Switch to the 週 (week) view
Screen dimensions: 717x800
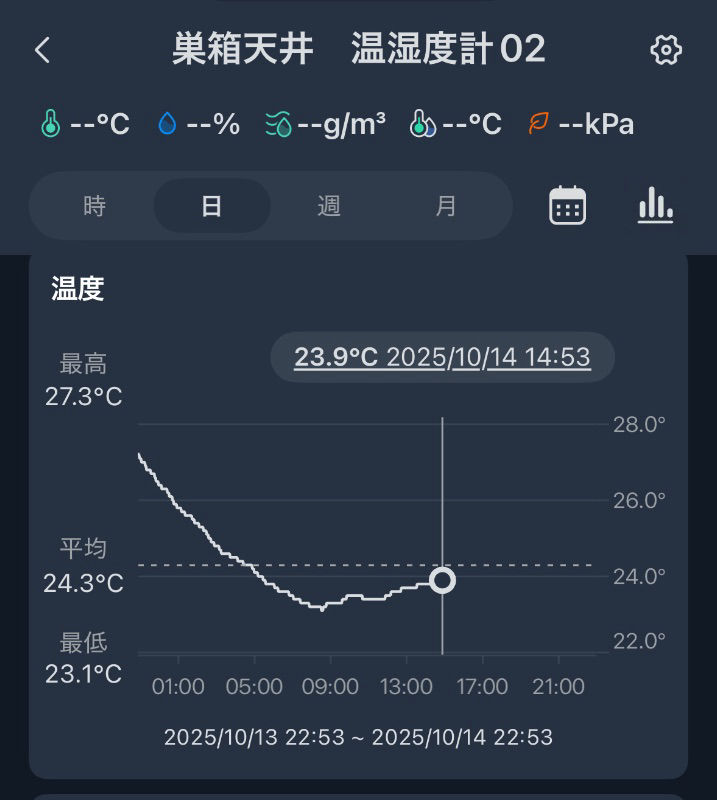click(329, 206)
